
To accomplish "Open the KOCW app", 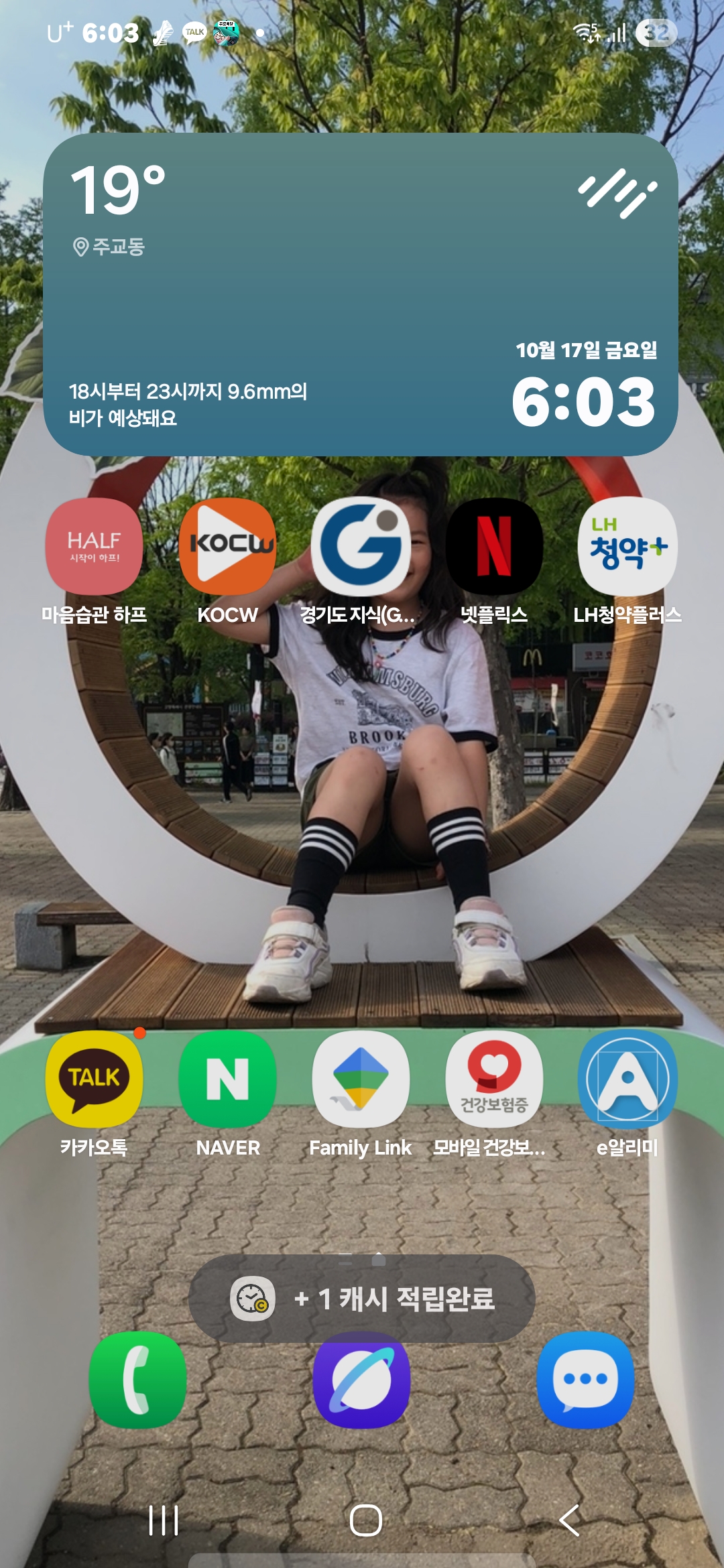I will click(x=227, y=546).
